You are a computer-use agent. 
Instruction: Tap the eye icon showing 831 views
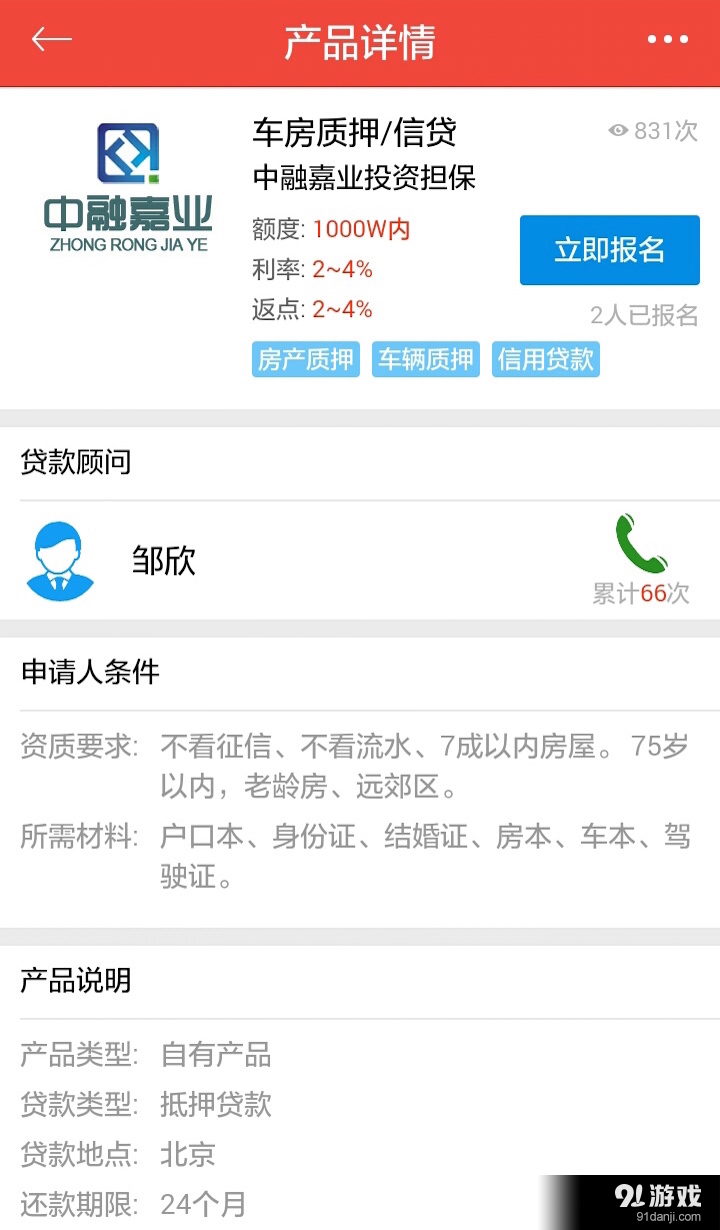[618, 131]
